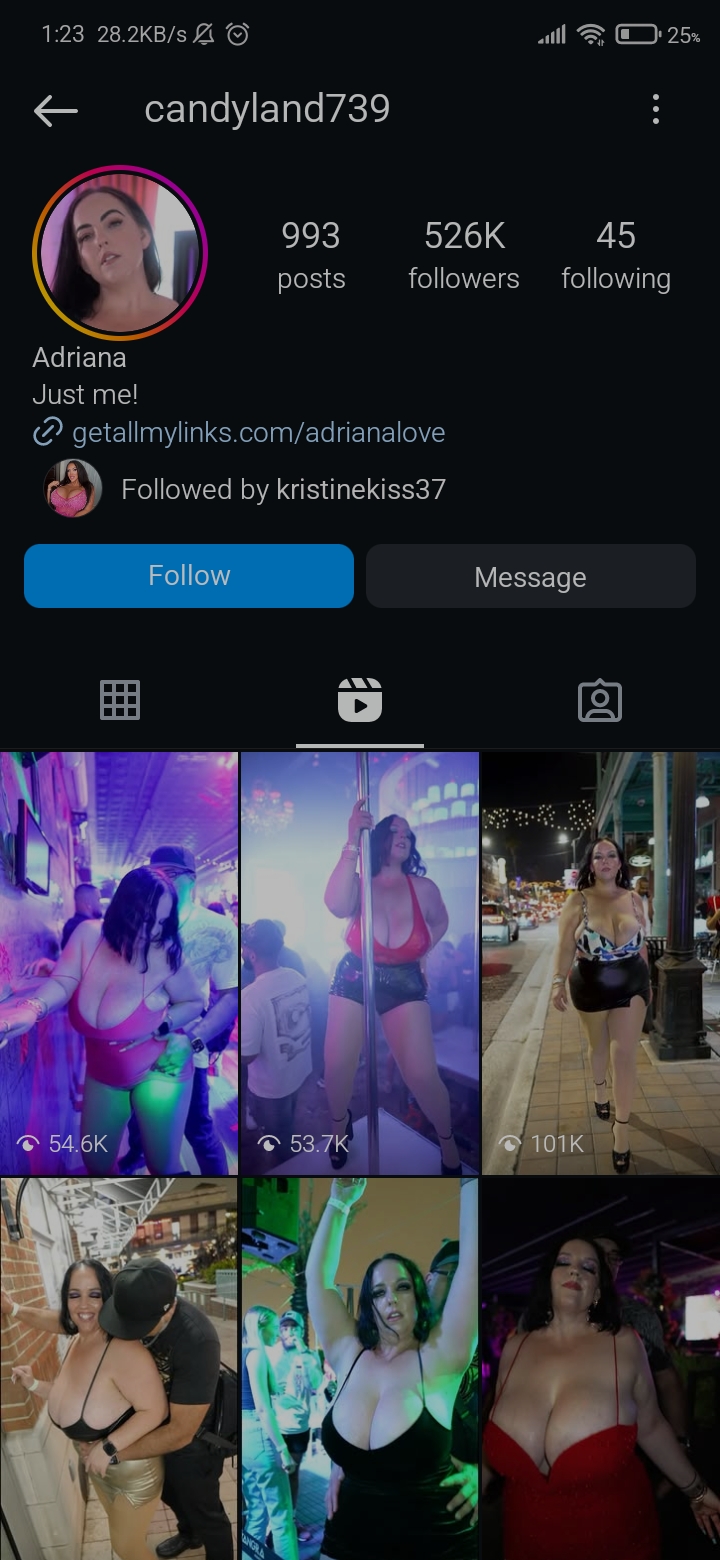
Task: Play the reel with 53.7K views
Action: tap(360, 962)
